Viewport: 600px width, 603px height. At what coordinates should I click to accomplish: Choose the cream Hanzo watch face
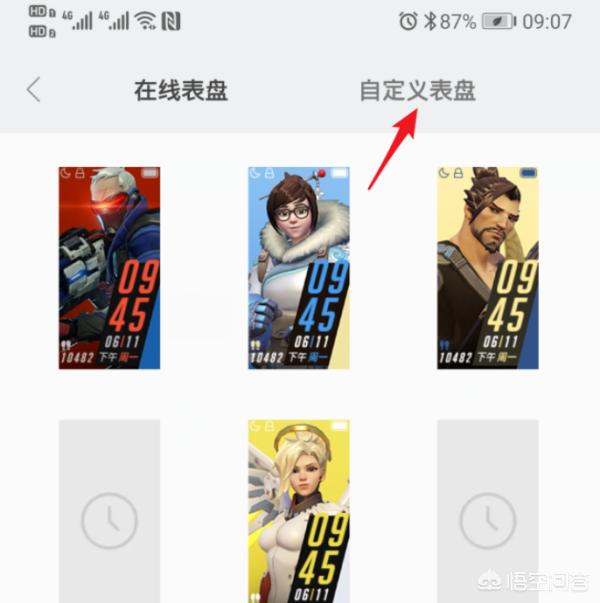[488, 268]
